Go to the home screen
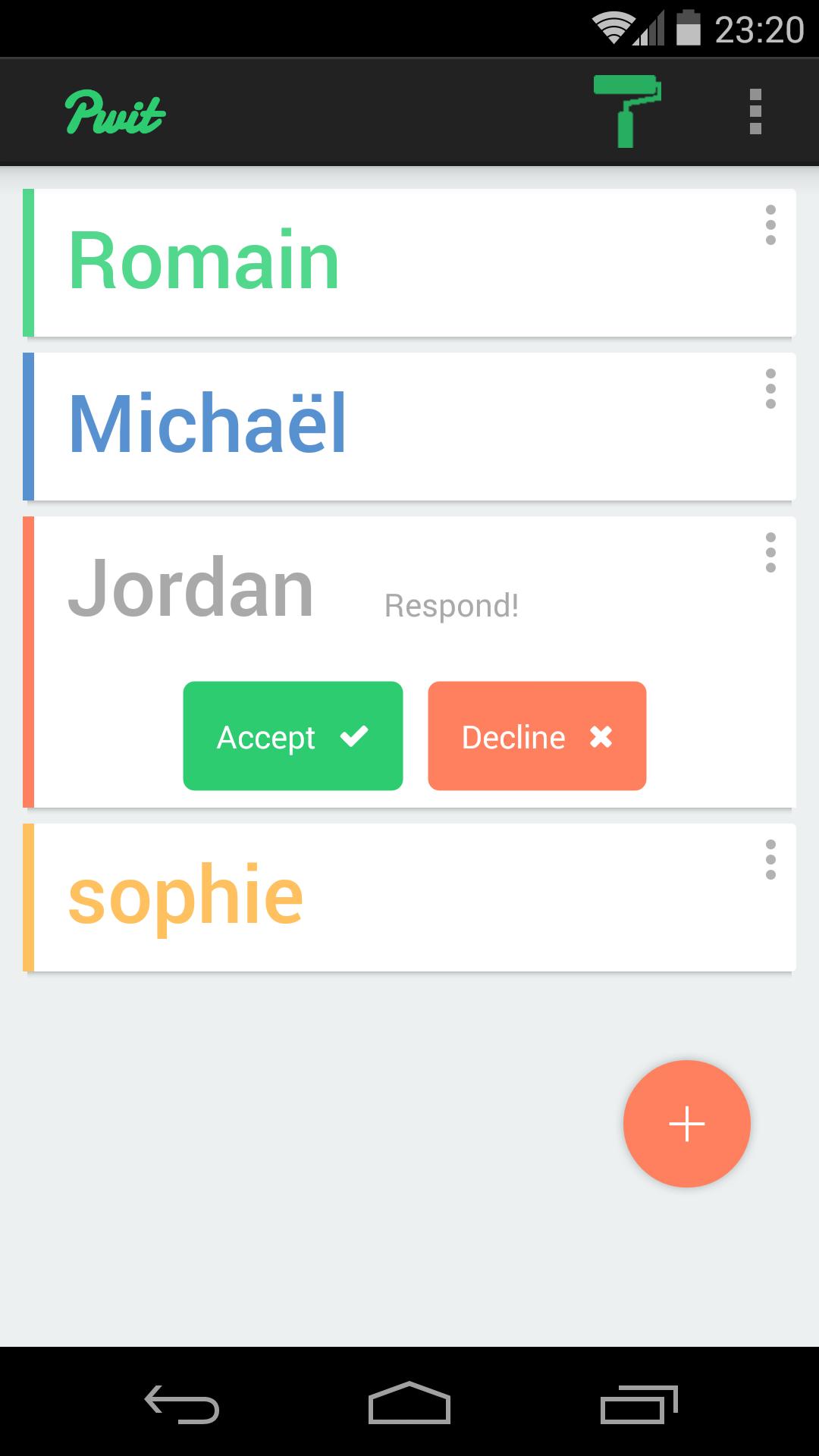Viewport: 819px width, 1456px height. tap(409, 1404)
